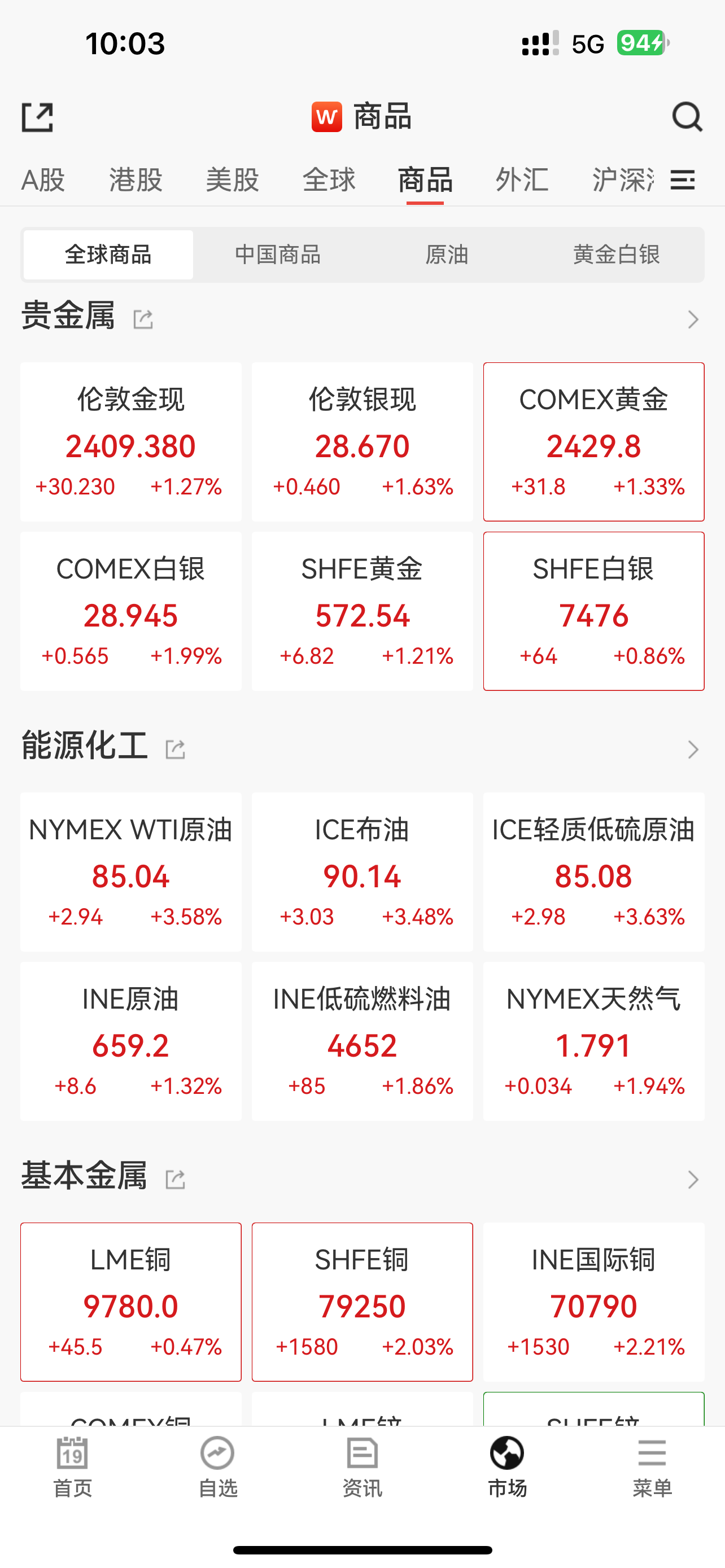
Task: Open the COMEX黄金 quote card
Action: pos(593,442)
